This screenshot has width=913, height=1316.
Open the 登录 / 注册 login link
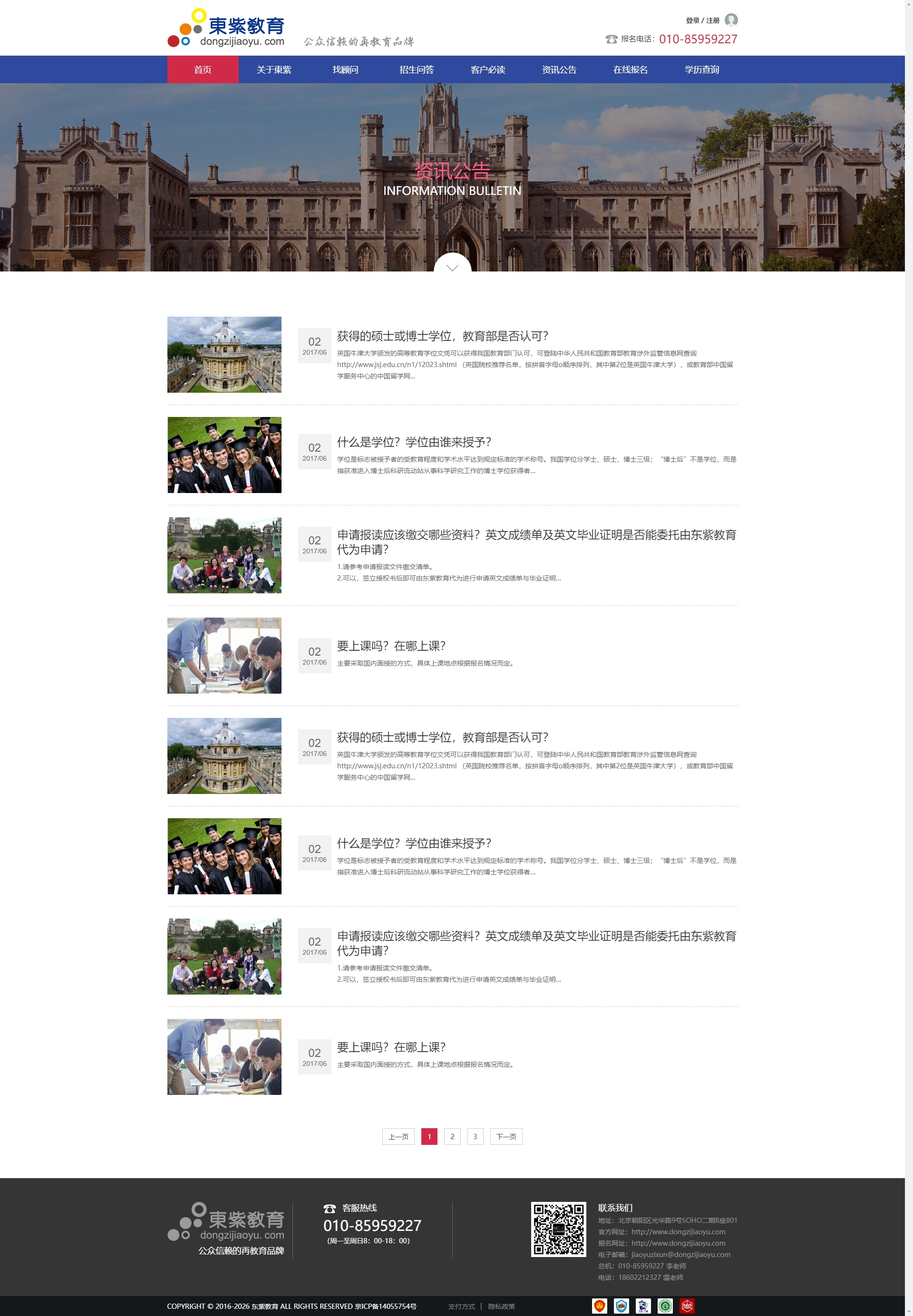tap(702, 20)
